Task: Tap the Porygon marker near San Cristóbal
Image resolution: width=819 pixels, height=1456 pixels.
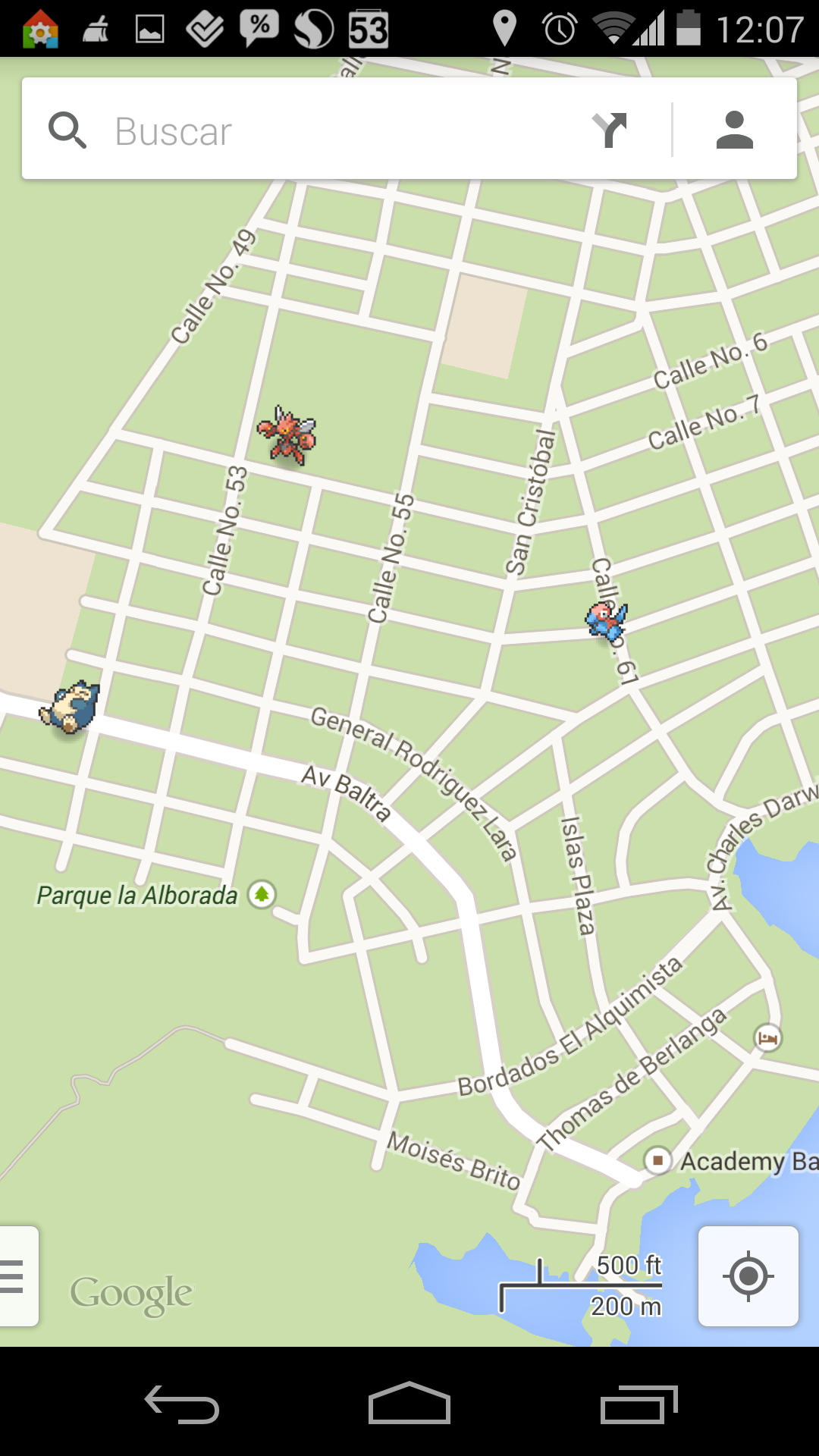Action: click(x=607, y=621)
